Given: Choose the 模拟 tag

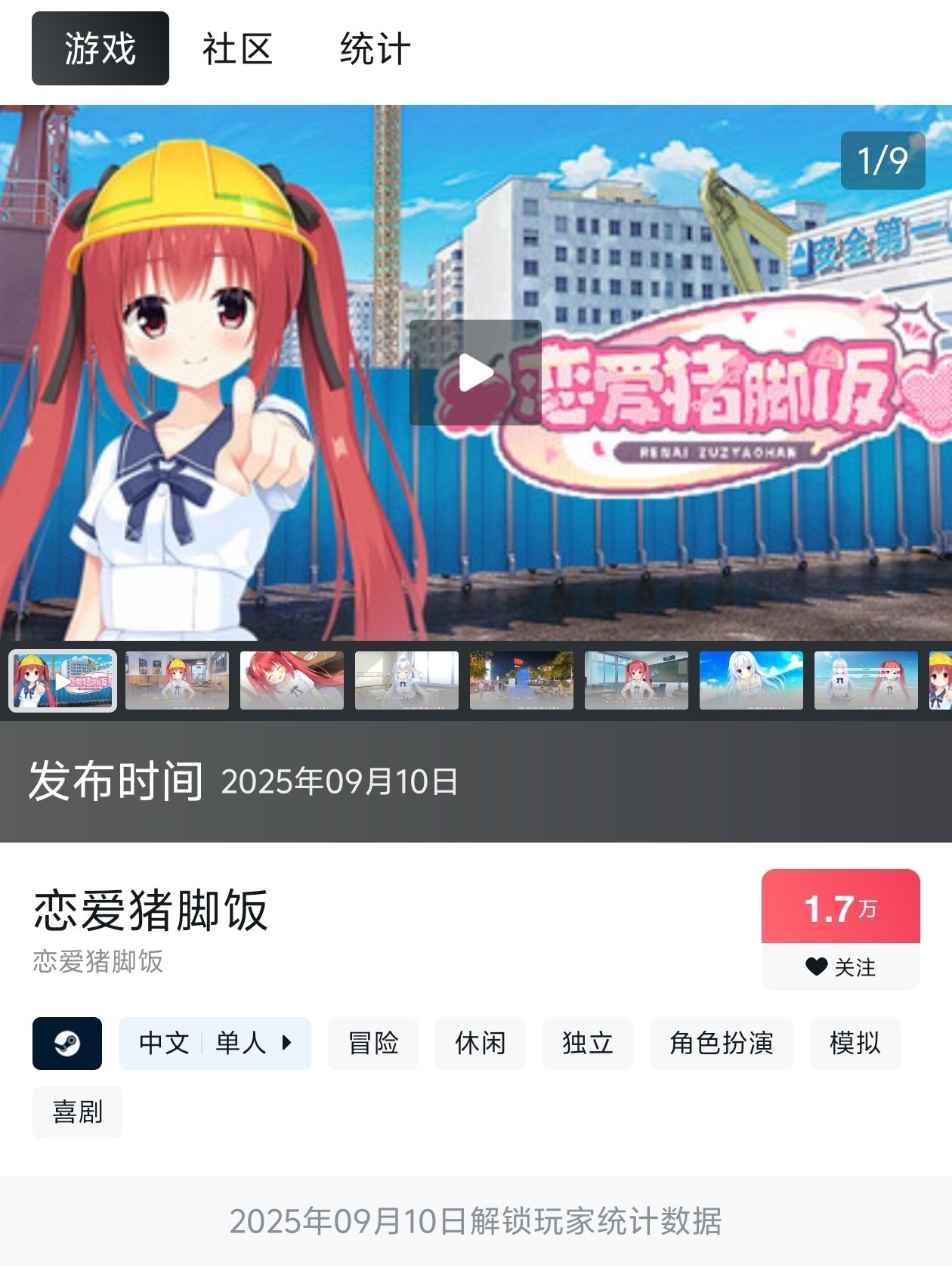Looking at the screenshot, I should [855, 1044].
